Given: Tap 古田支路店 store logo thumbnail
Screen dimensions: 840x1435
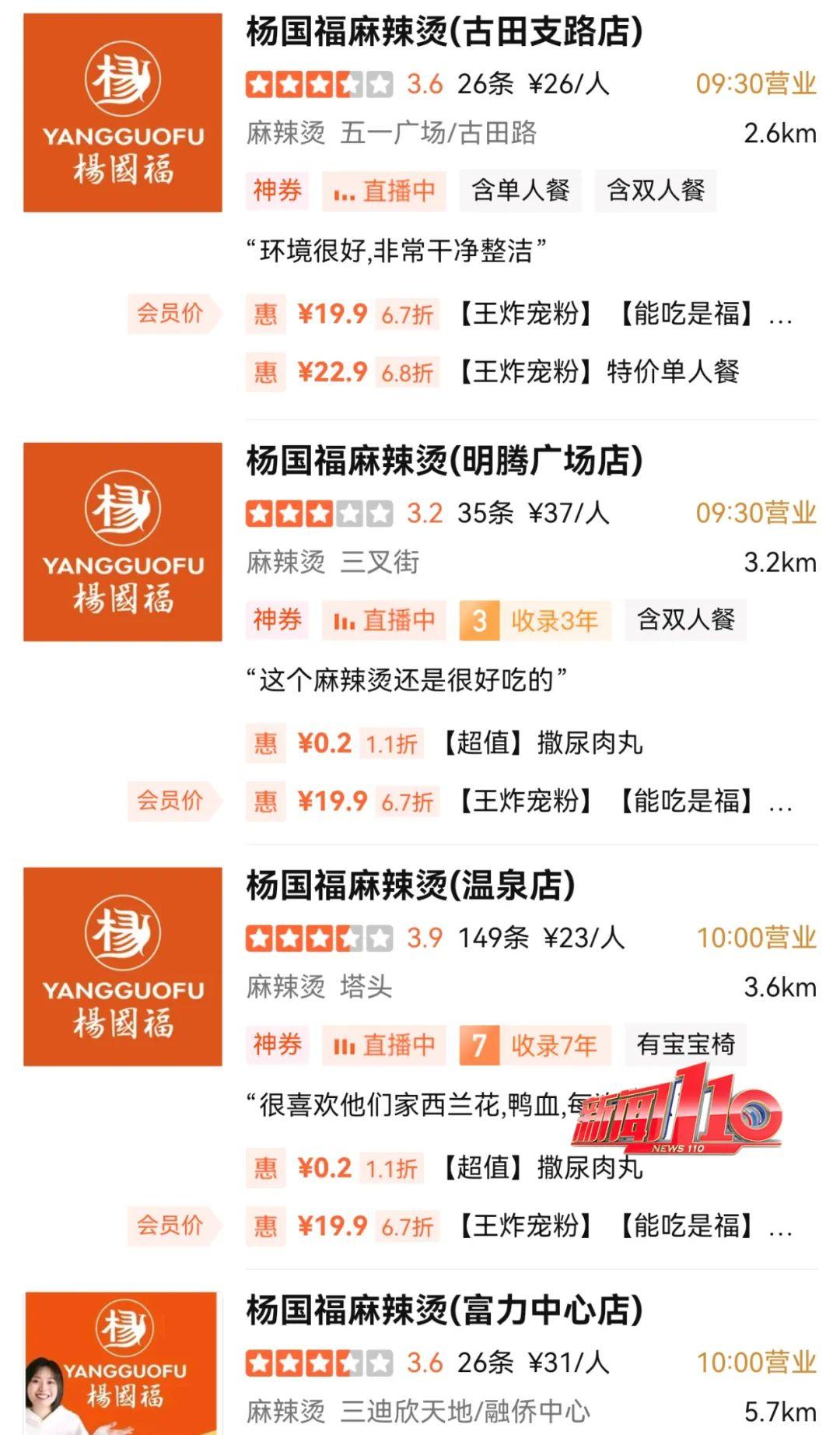Looking at the screenshot, I should (123, 113).
